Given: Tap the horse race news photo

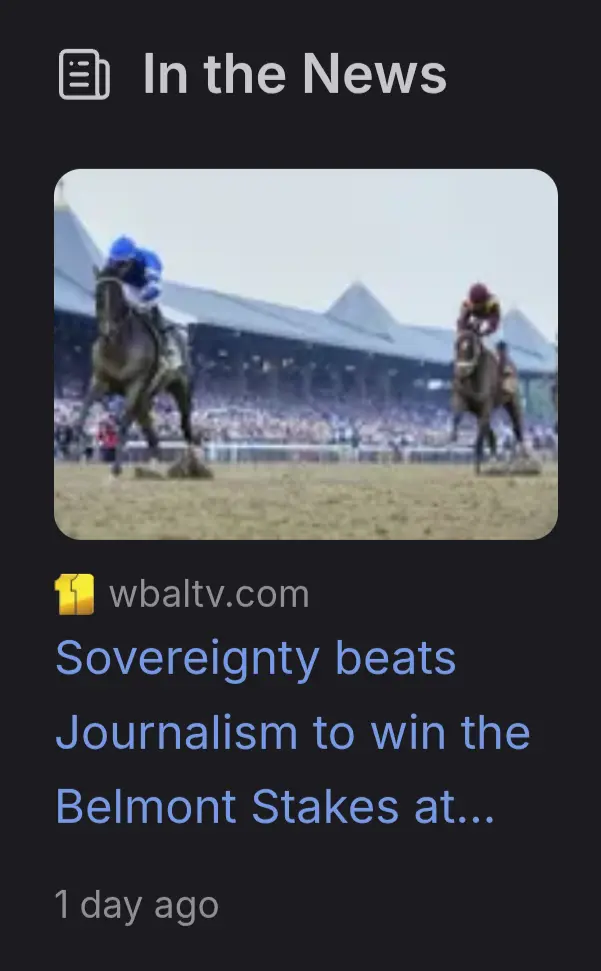Looking at the screenshot, I should pos(305,354).
